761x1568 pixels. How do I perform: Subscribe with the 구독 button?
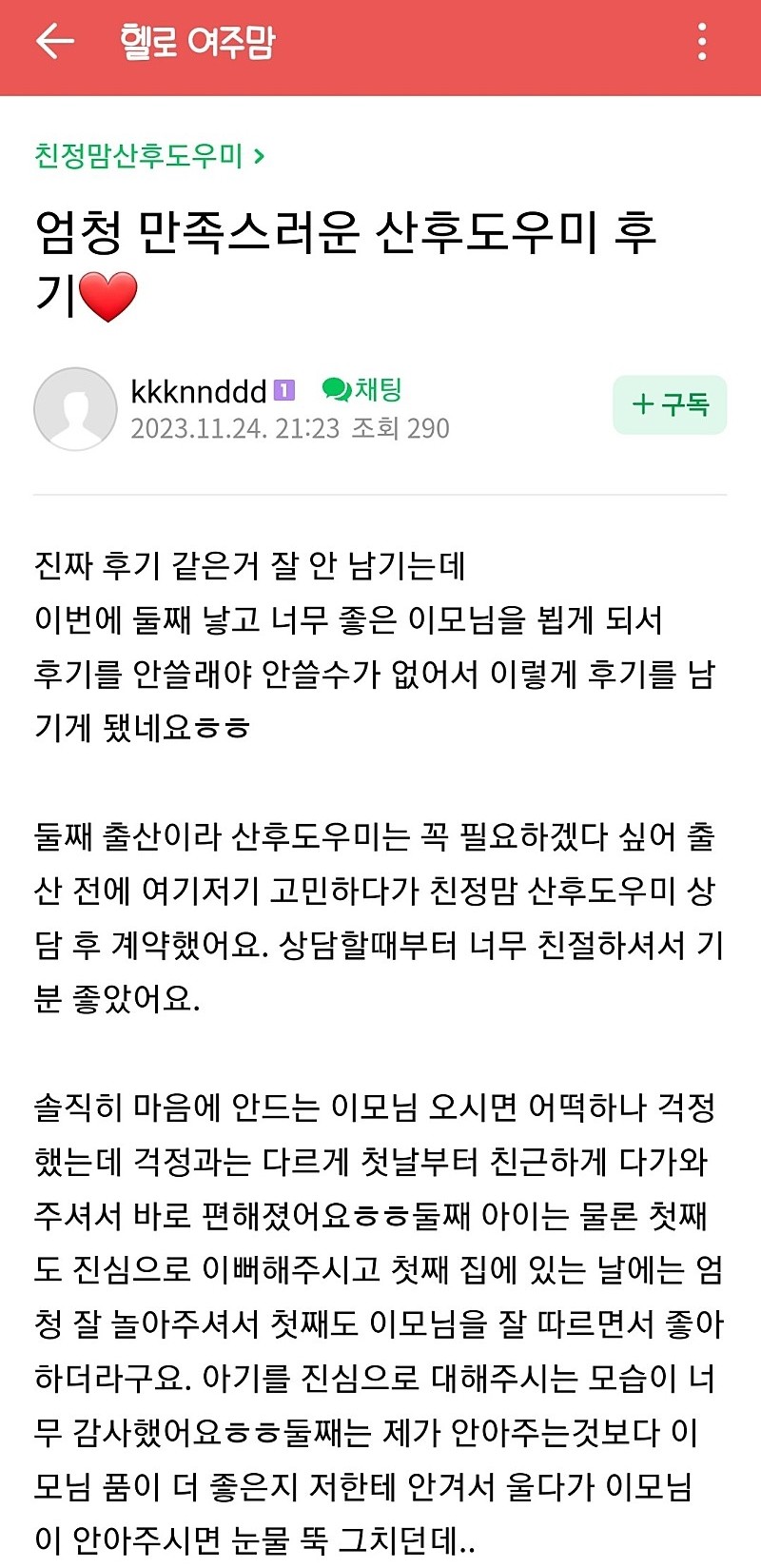(670, 404)
